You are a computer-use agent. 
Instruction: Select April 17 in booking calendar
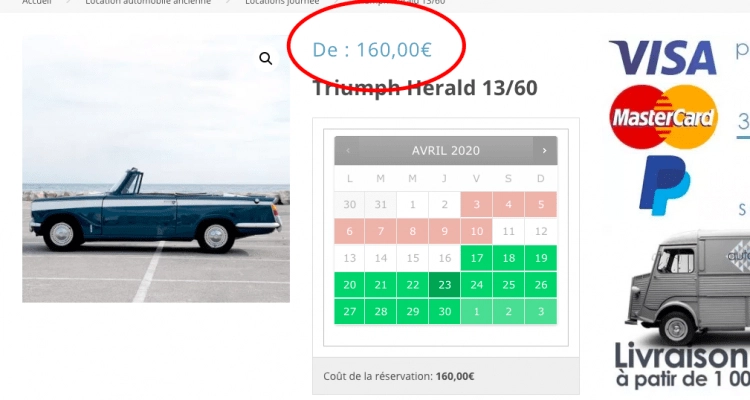coord(477,258)
